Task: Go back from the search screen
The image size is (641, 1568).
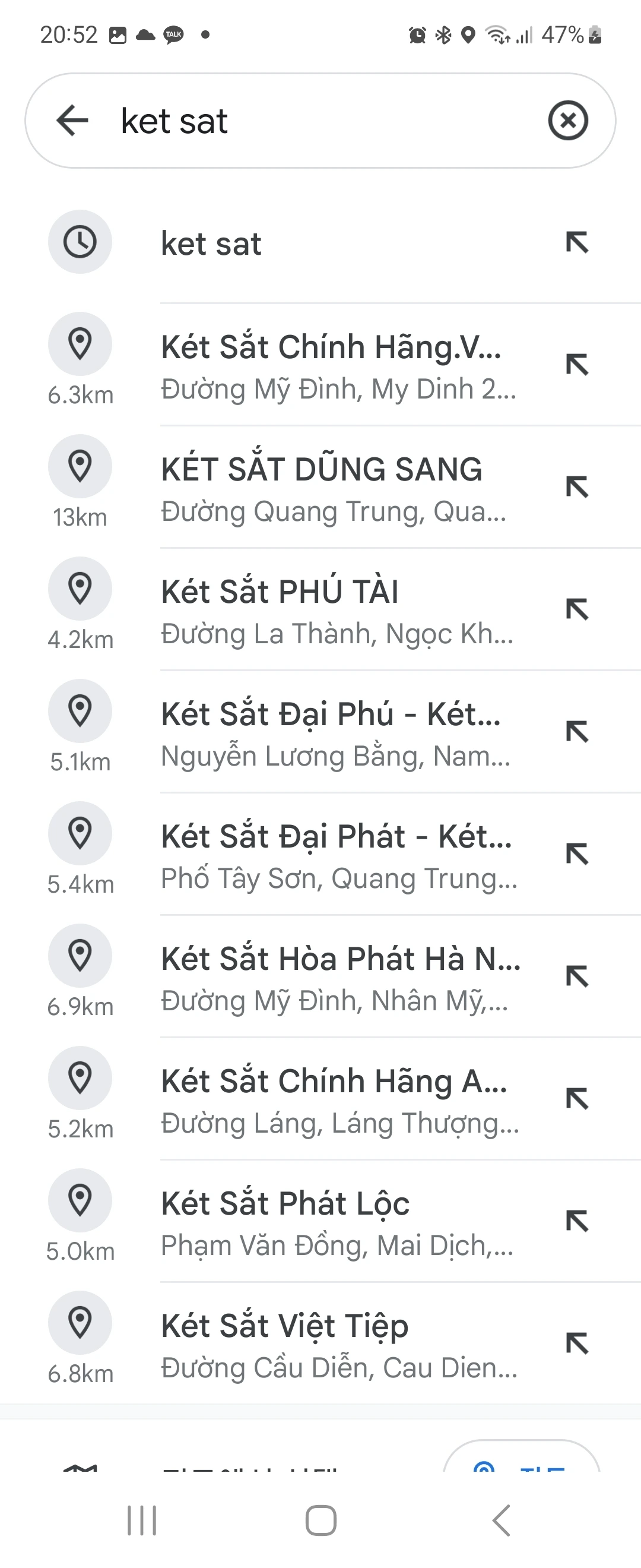Action: pos(72,120)
